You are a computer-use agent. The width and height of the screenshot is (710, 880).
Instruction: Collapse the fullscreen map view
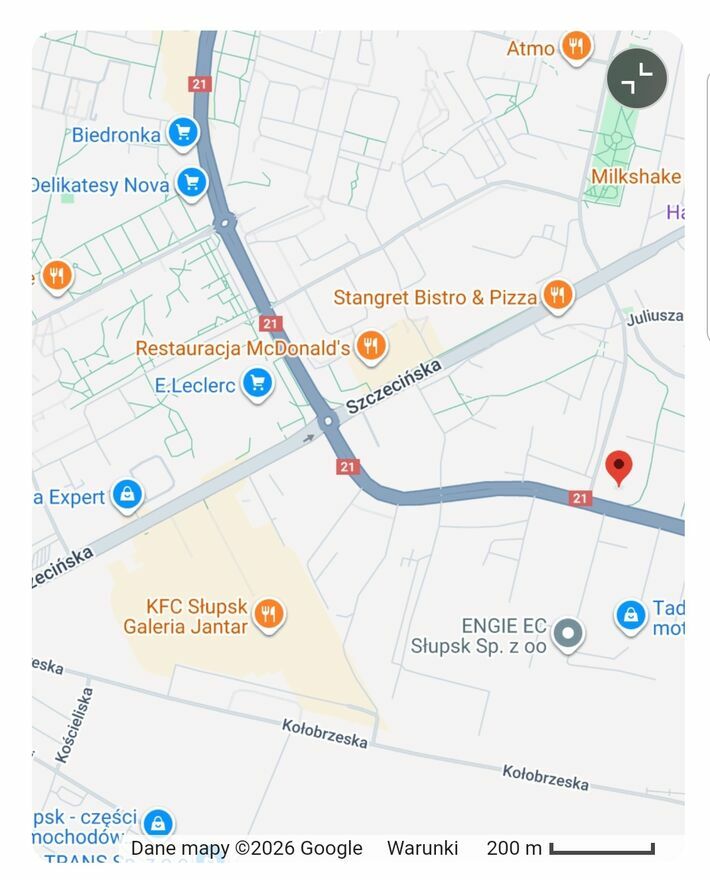click(637, 78)
